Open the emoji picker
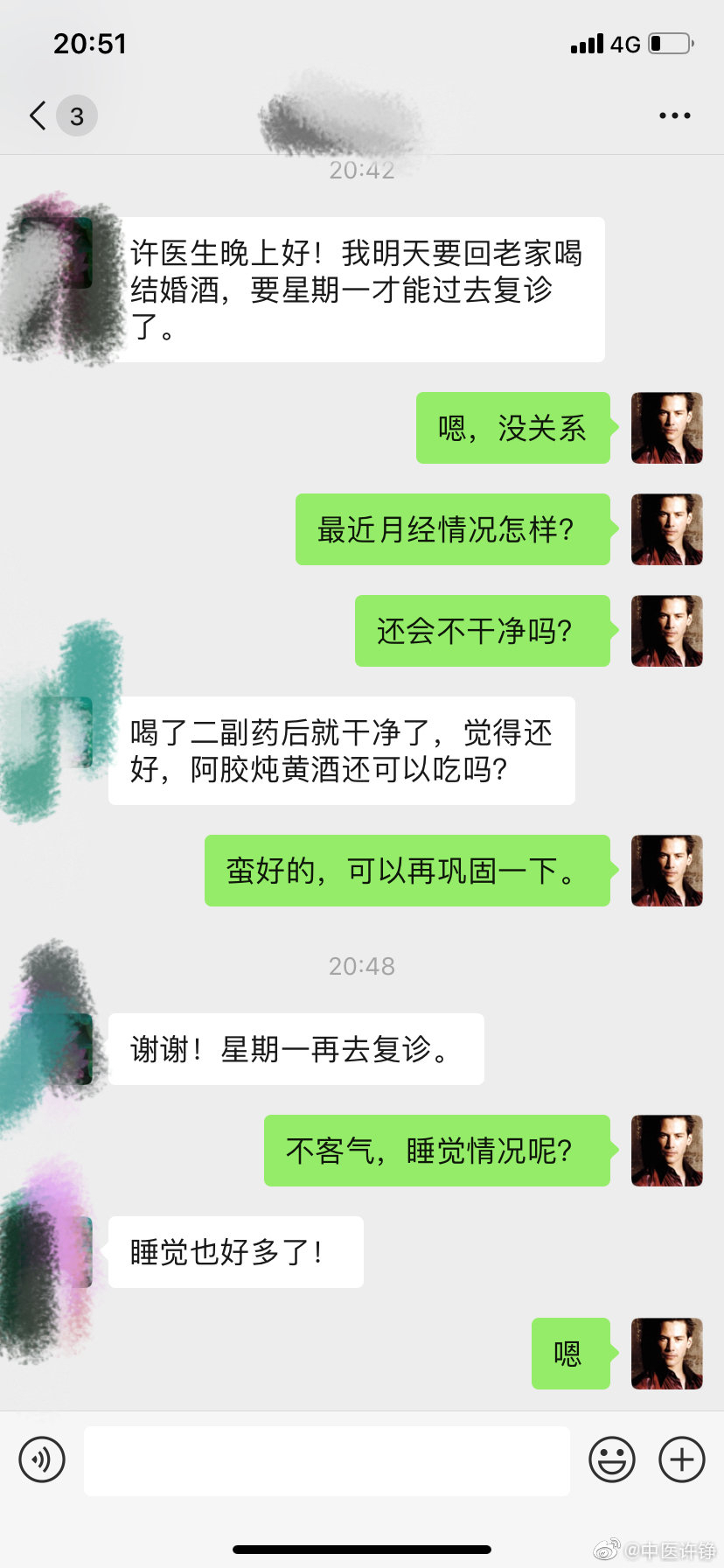This screenshot has height=1568, width=724. pos(611,1459)
